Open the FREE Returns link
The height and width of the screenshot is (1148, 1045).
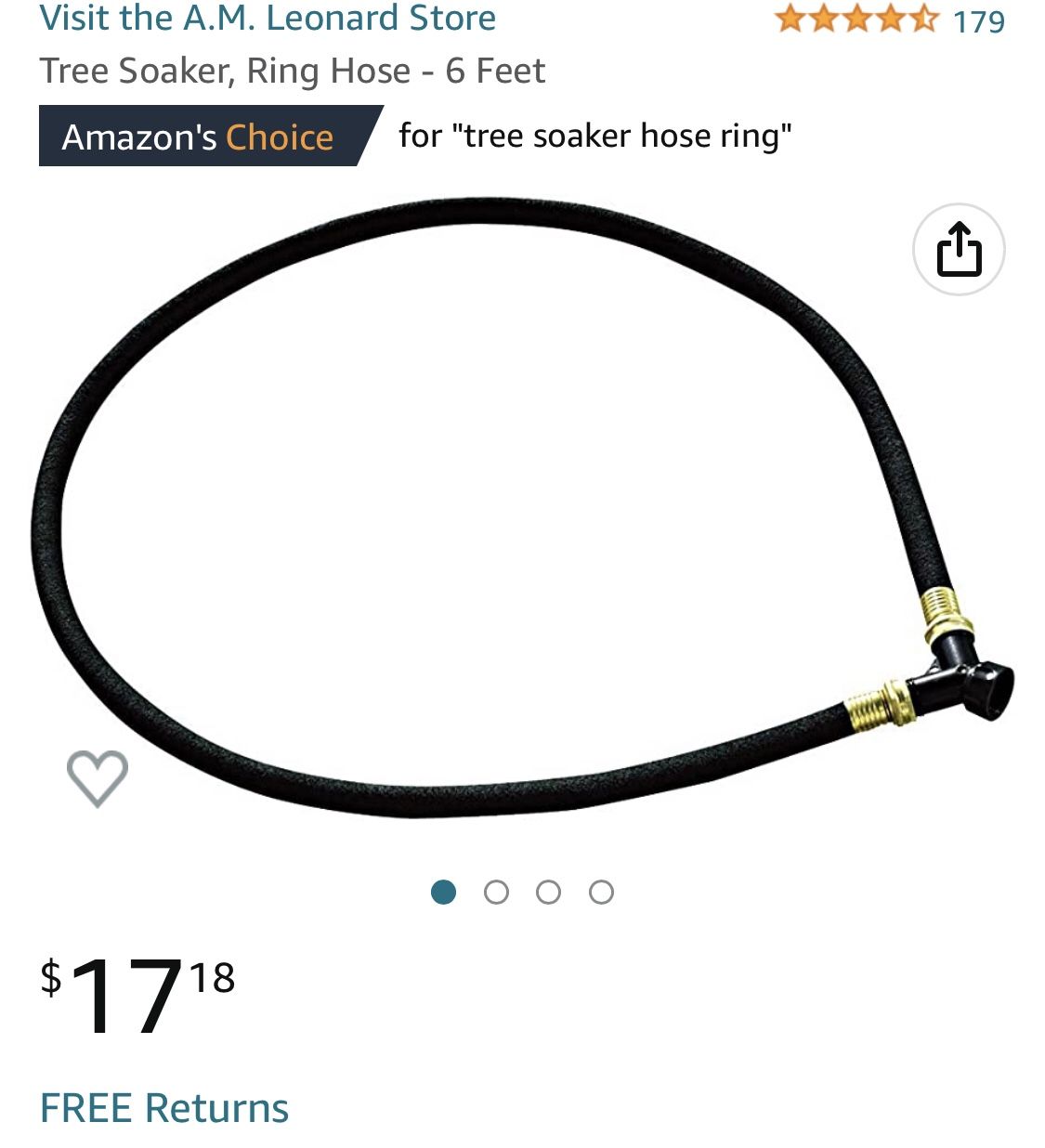(x=164, y=1108)
